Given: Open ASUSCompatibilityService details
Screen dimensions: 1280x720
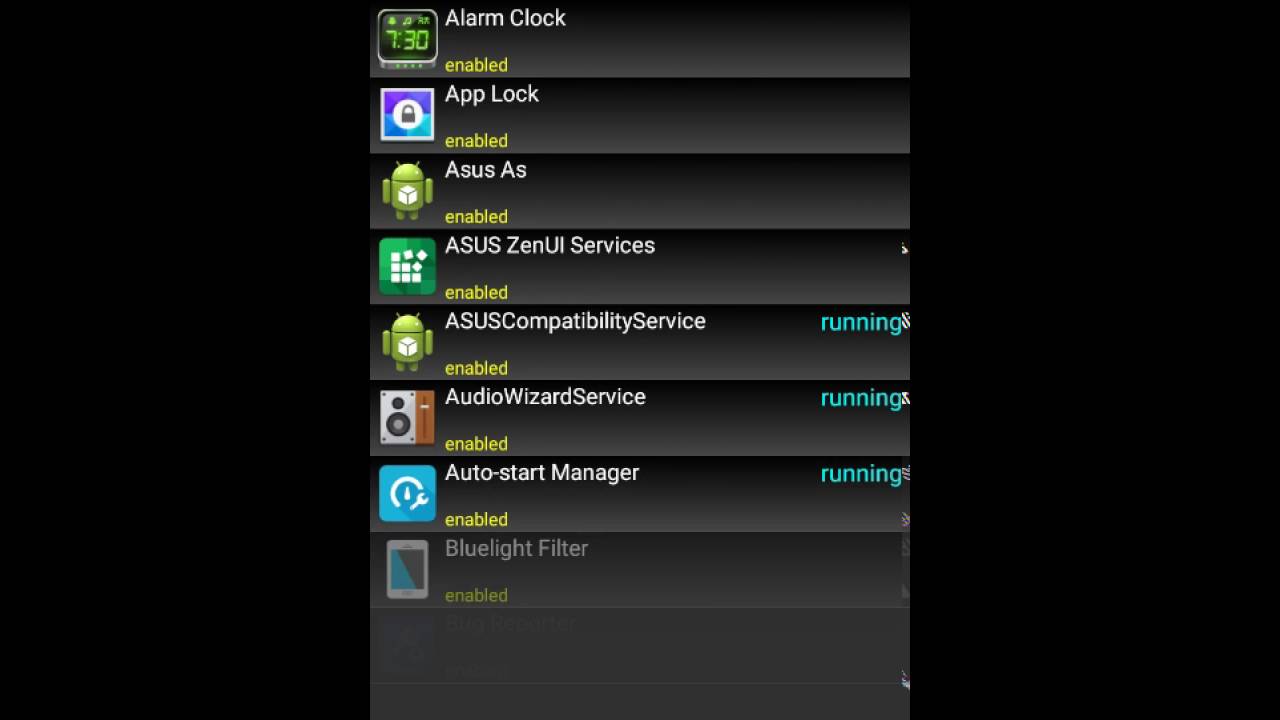Looking at the screenshot, I should pyautogui.click(x=639, y=343).
